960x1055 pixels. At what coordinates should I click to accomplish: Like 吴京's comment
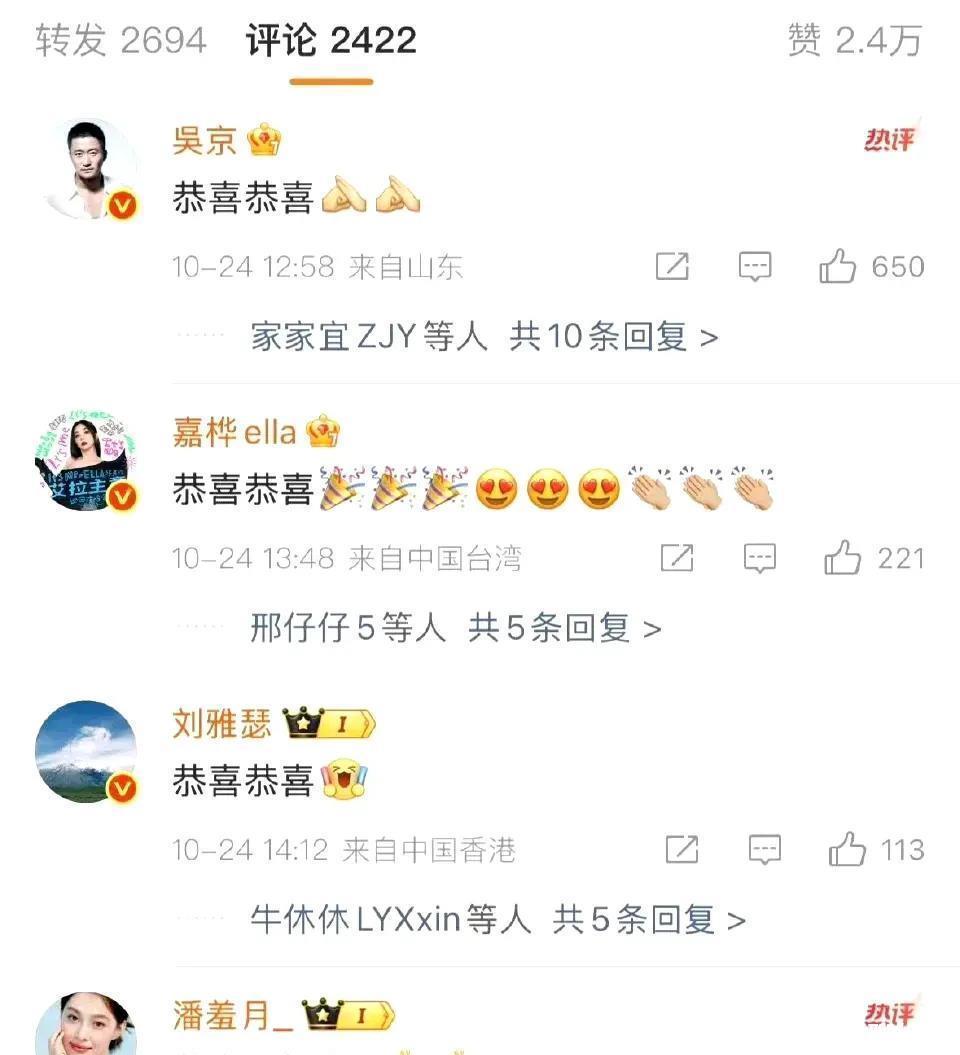pyautogui.click(x=838, y=267)
